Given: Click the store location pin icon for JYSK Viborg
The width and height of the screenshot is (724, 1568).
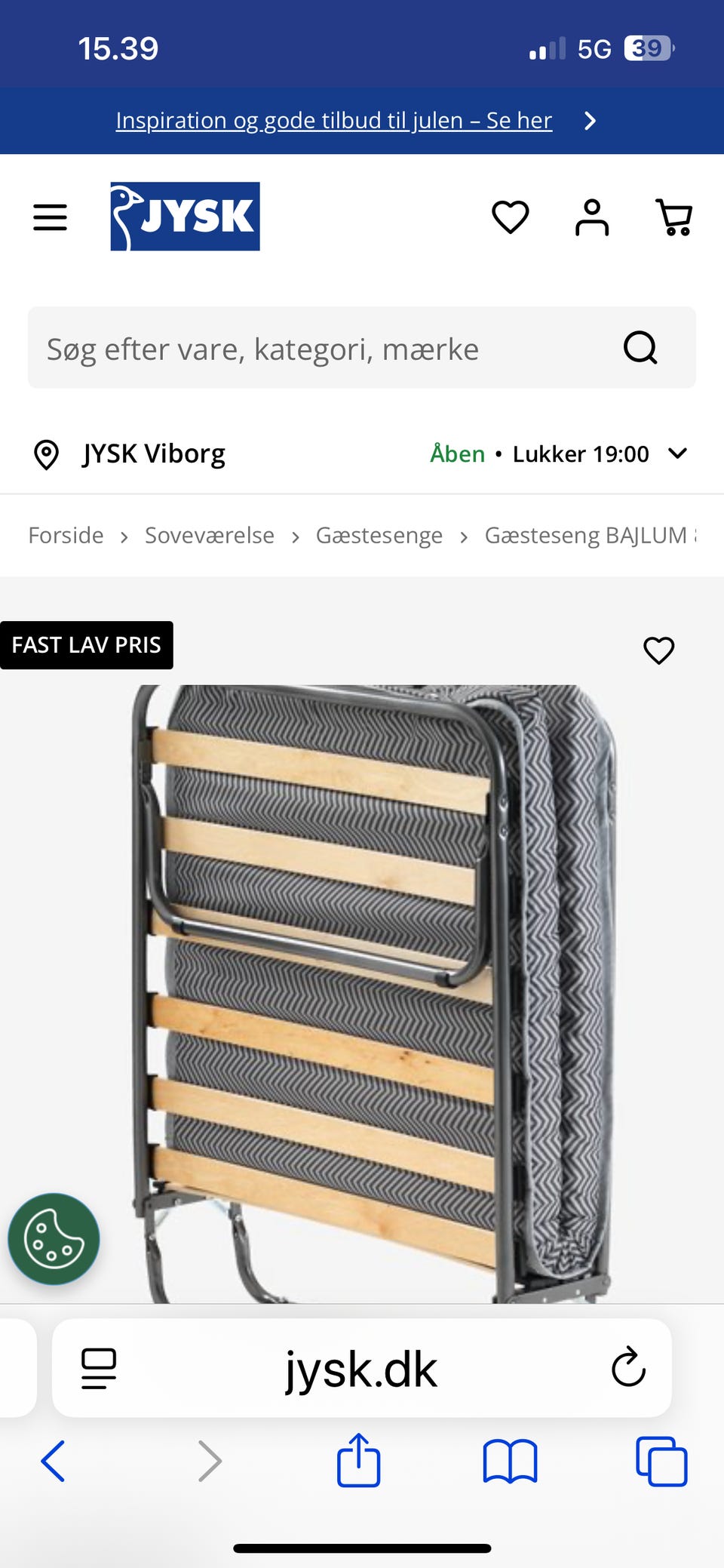Looking at the screenshot, I should coord(45,453).
